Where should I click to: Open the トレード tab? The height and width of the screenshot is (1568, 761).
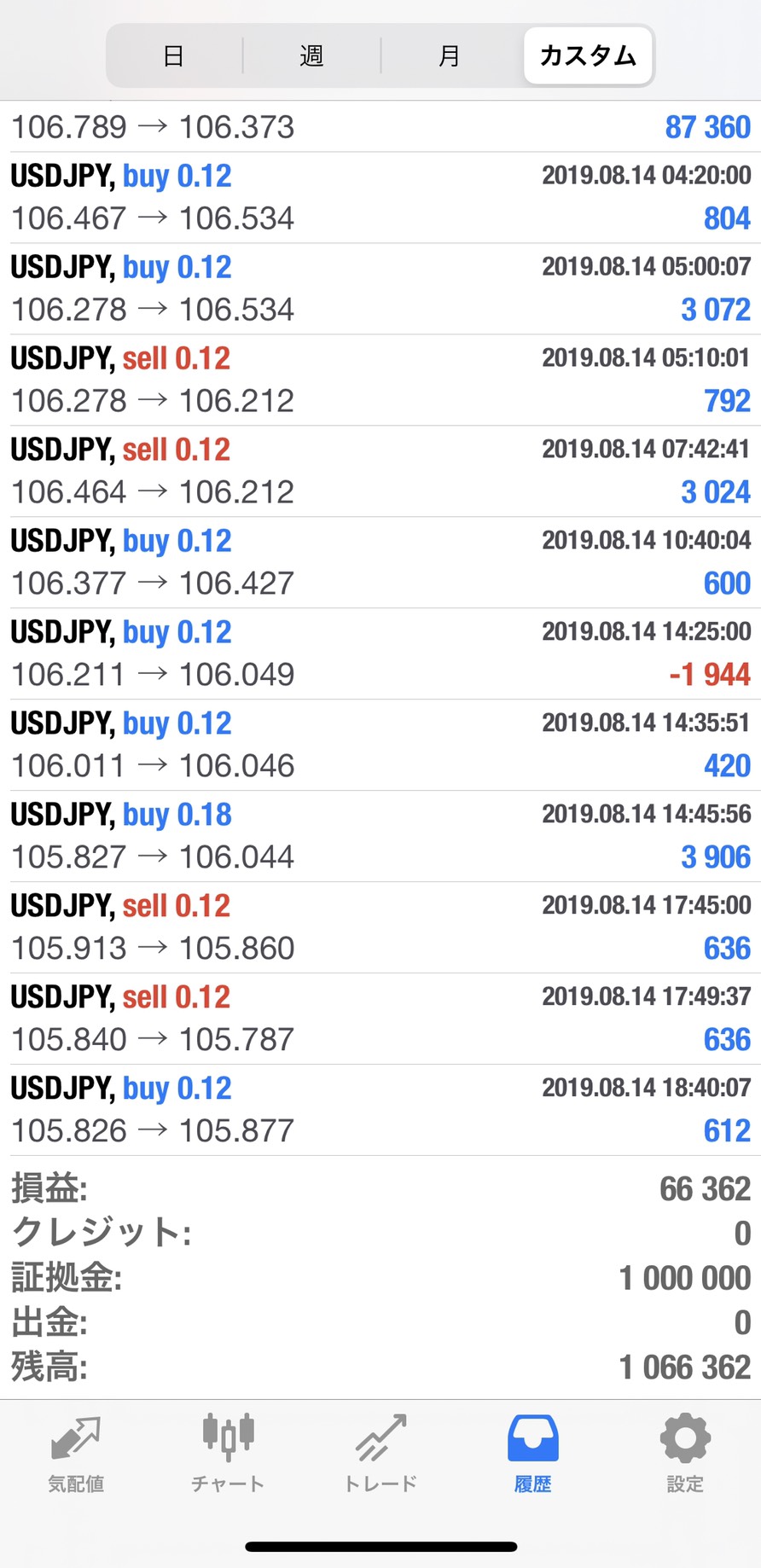380,1455
